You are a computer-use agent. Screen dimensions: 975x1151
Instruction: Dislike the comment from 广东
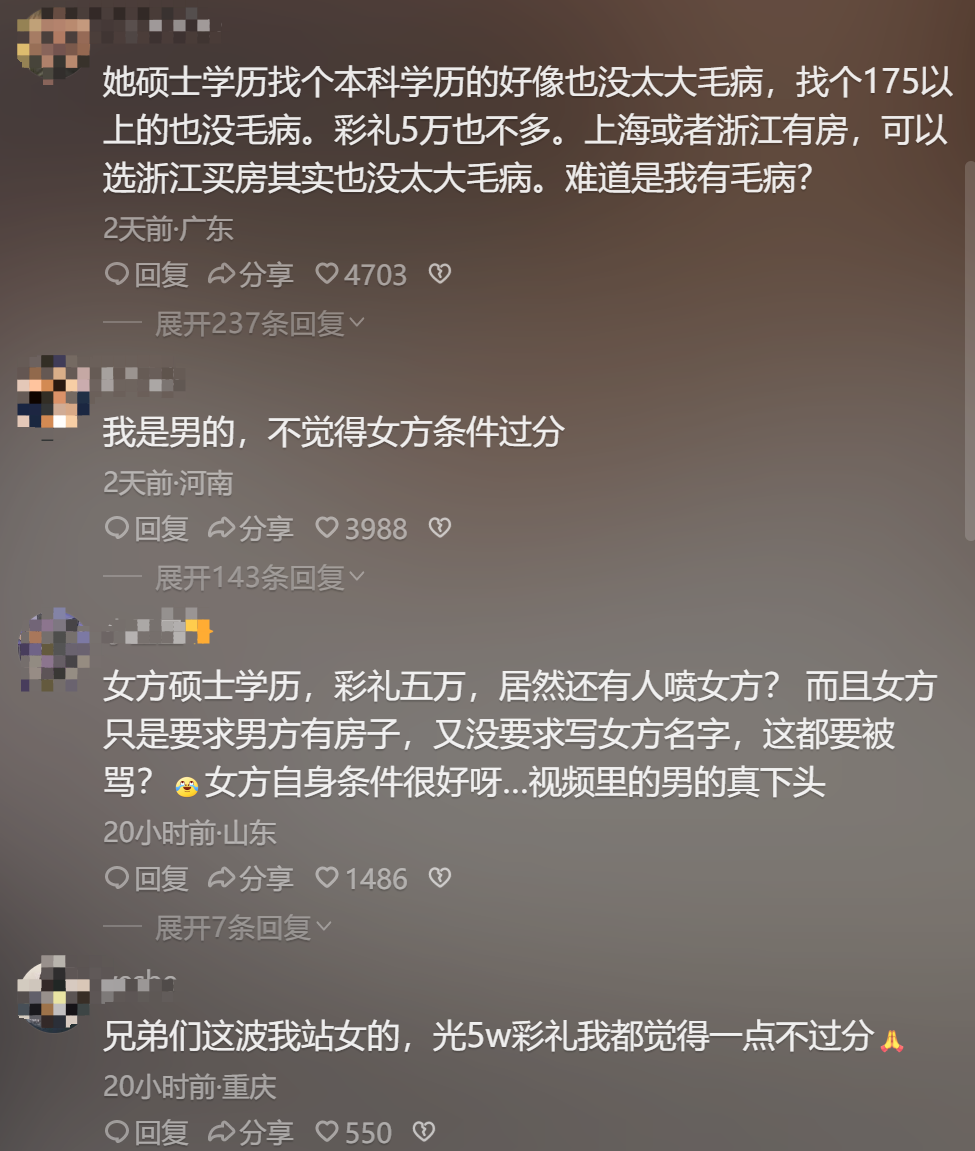440,274
